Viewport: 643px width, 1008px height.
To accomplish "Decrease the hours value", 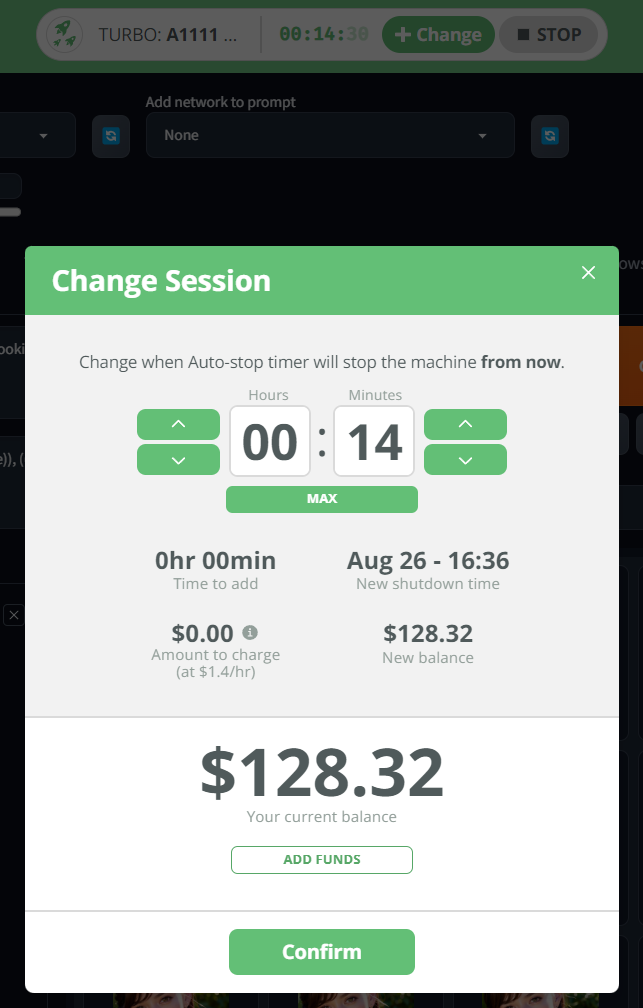I will click(x=178, y=460).
